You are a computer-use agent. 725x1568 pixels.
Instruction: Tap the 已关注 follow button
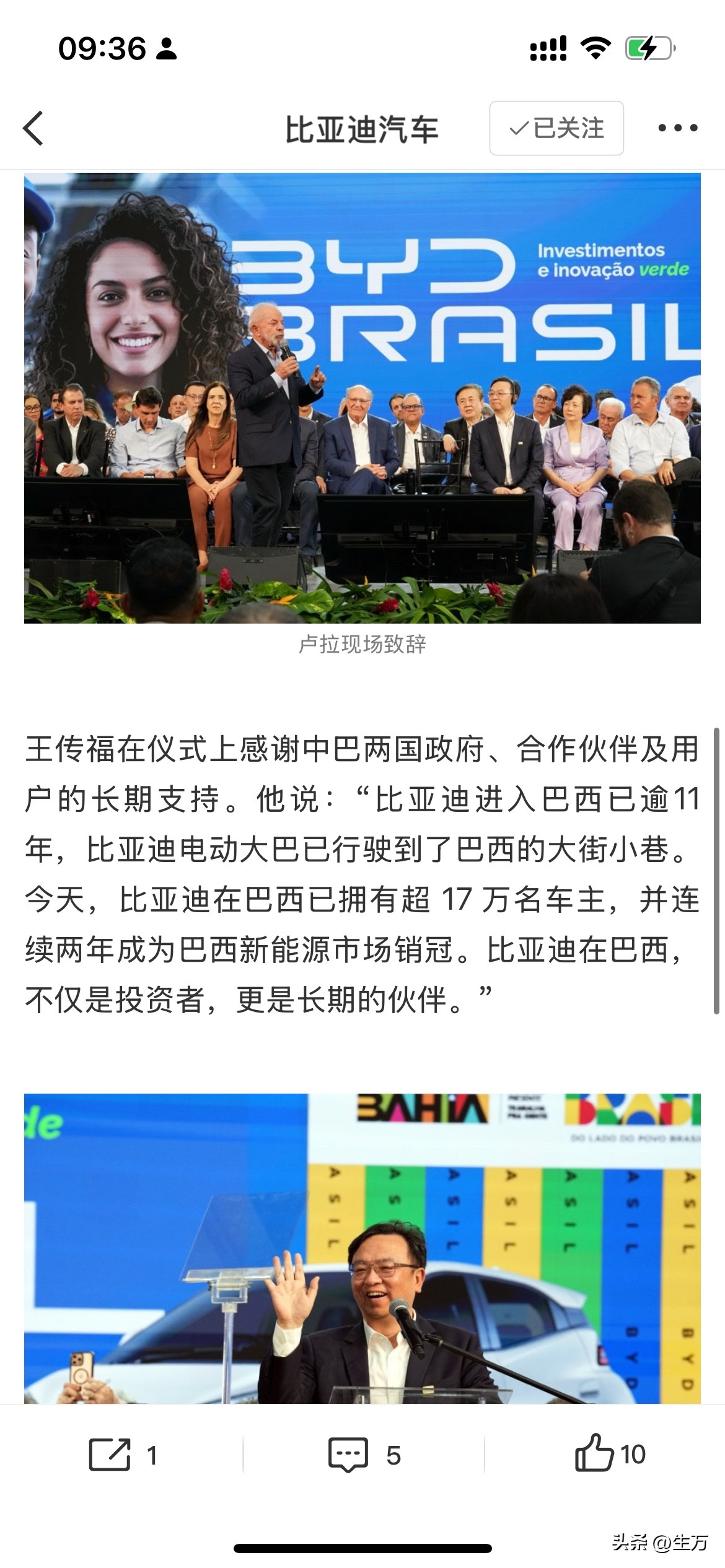(x=556, y=128)
